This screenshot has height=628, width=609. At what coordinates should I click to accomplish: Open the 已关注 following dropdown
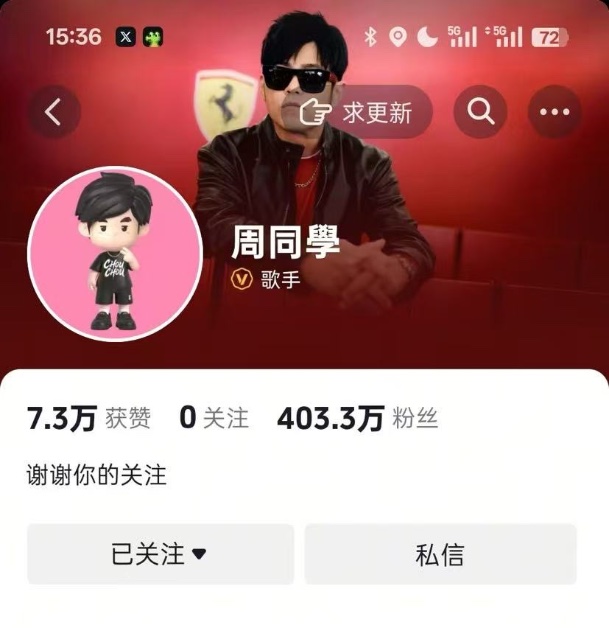(x=160, y=554)
